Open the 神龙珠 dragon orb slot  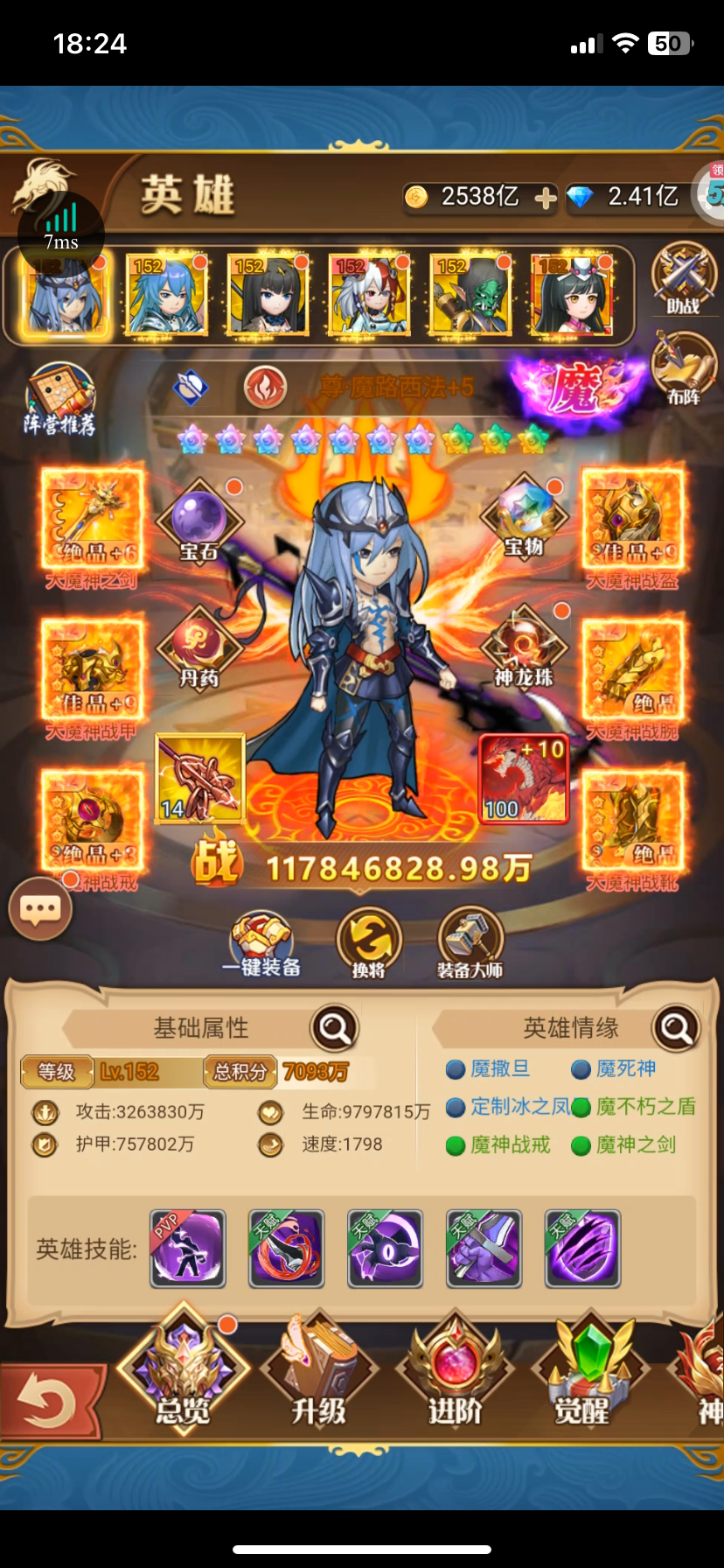(x=524, y=649)
